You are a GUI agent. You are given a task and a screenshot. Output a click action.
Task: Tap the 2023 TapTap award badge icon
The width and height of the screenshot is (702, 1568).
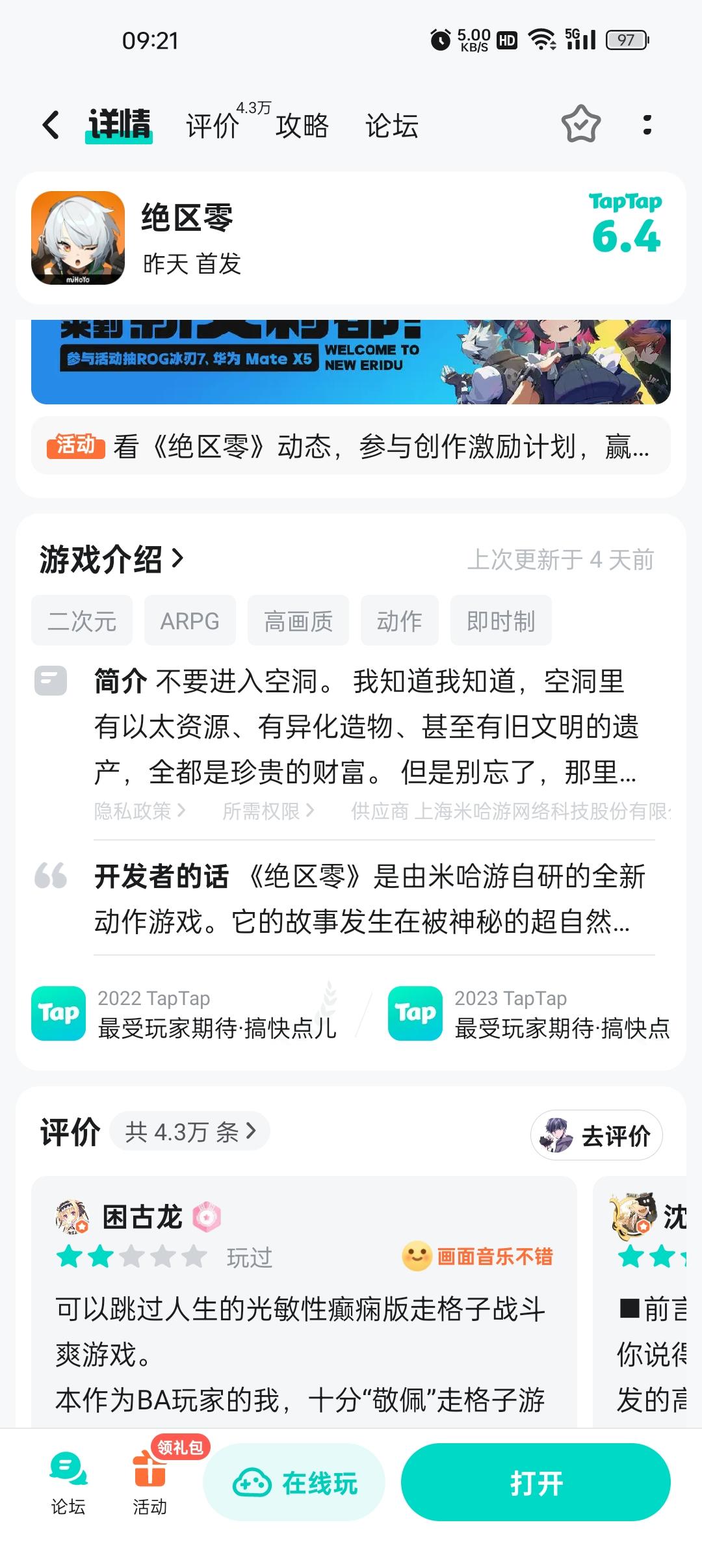[x=415, y=1012]
